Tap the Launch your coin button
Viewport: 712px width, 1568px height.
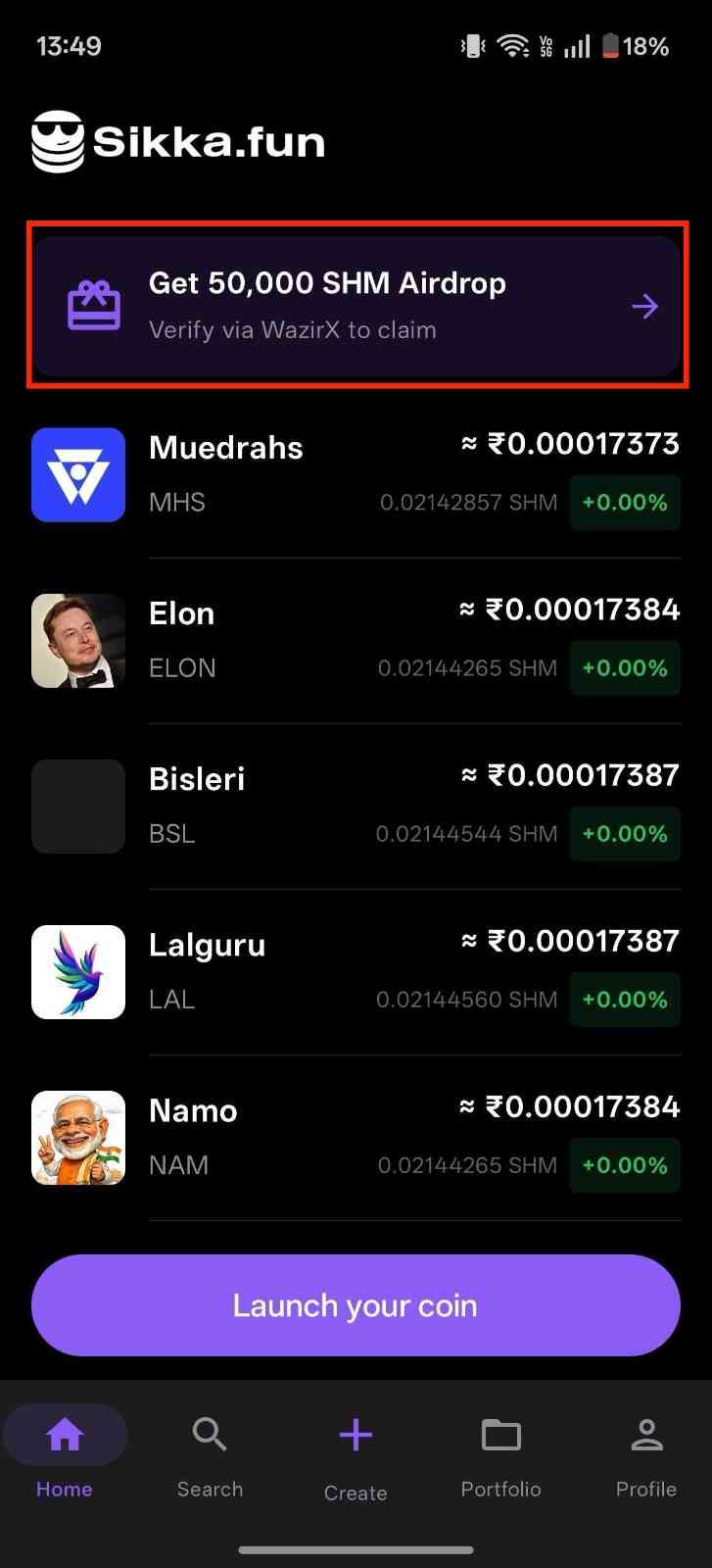(356, 1305)
